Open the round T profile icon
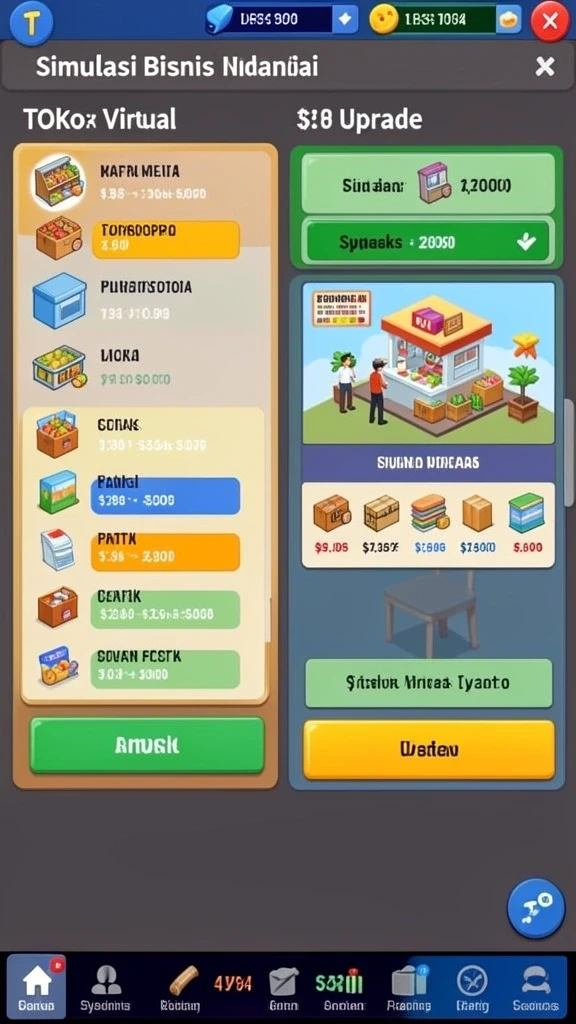 31,23
